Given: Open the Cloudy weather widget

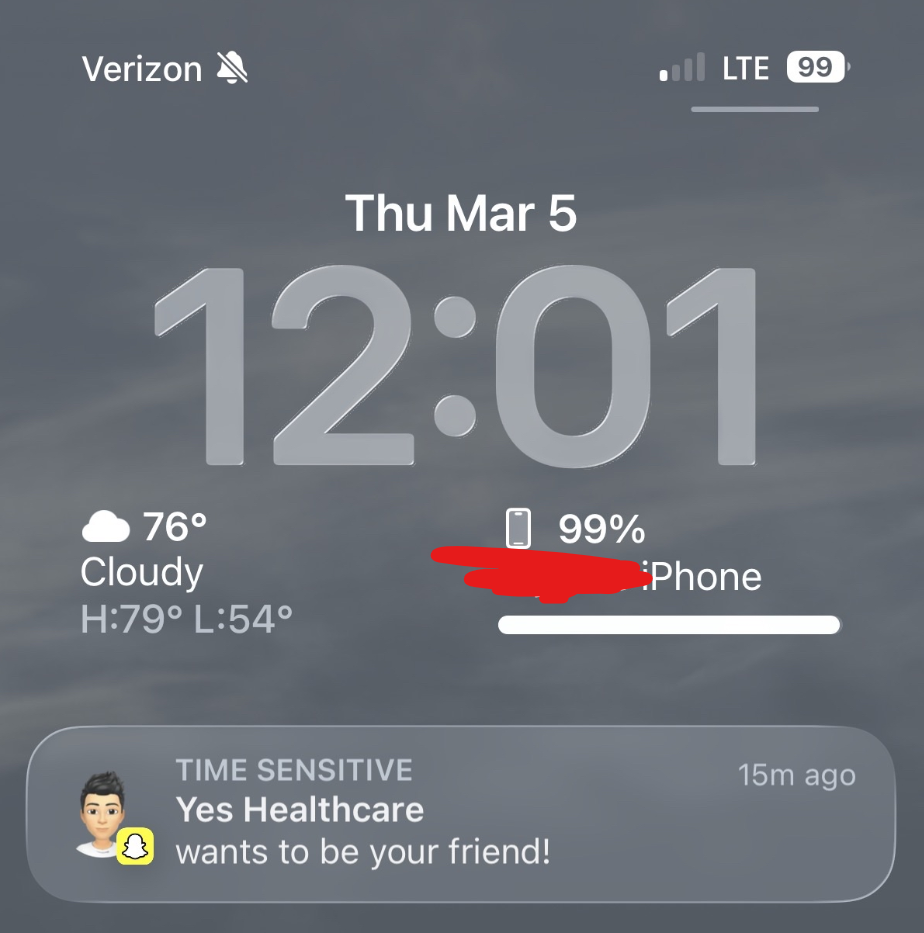Looking at the screenshot, I should pyautogui.click(x=186, y=573).
